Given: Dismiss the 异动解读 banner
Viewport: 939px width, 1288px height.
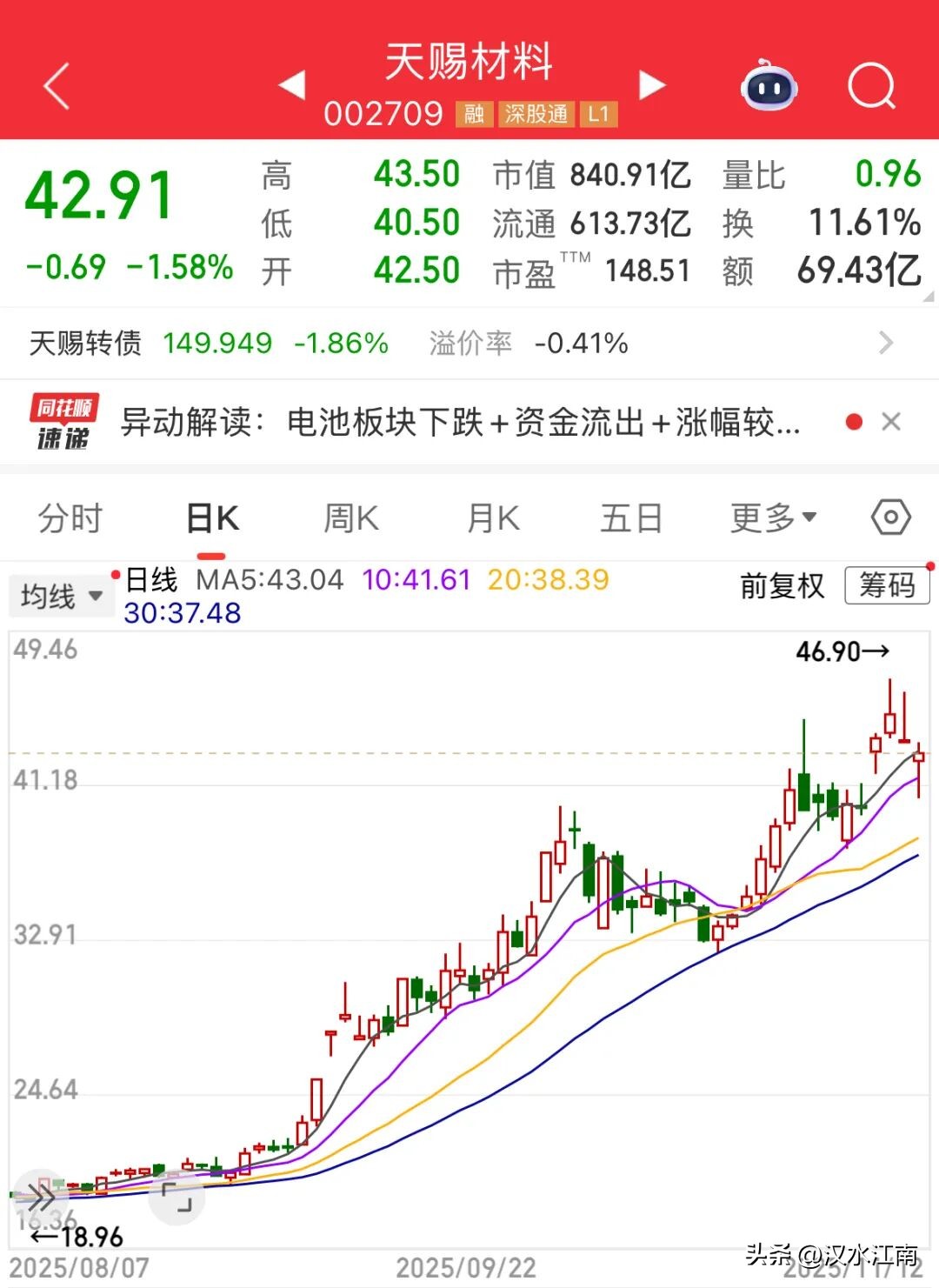Looking at the screenshot, I should pos(890,422).
